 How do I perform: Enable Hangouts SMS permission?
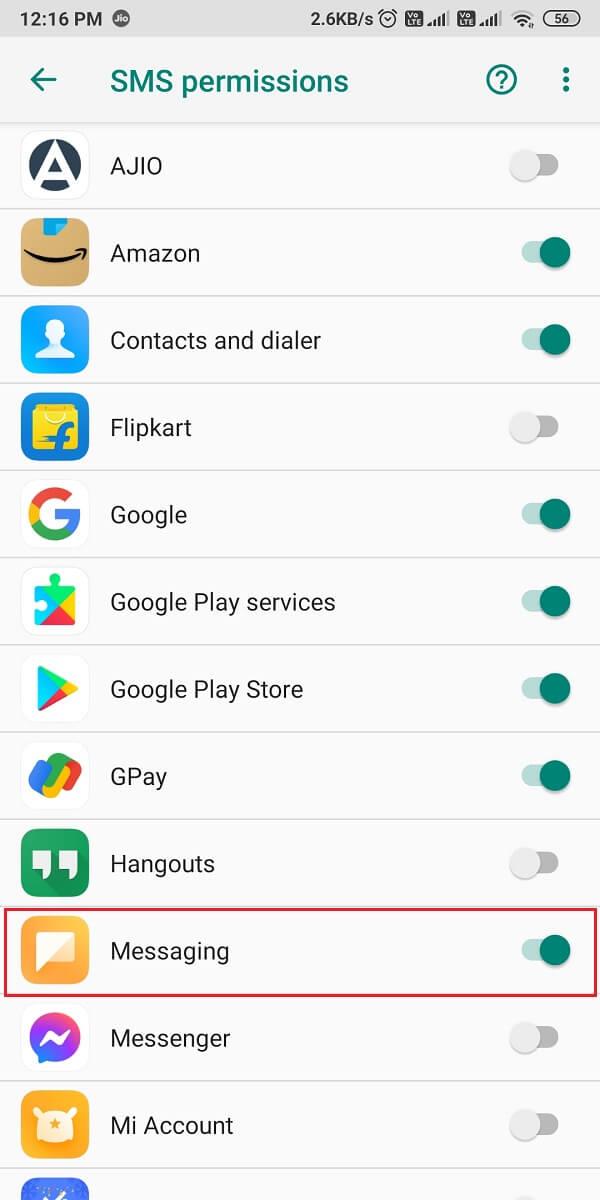click(534, 864)
